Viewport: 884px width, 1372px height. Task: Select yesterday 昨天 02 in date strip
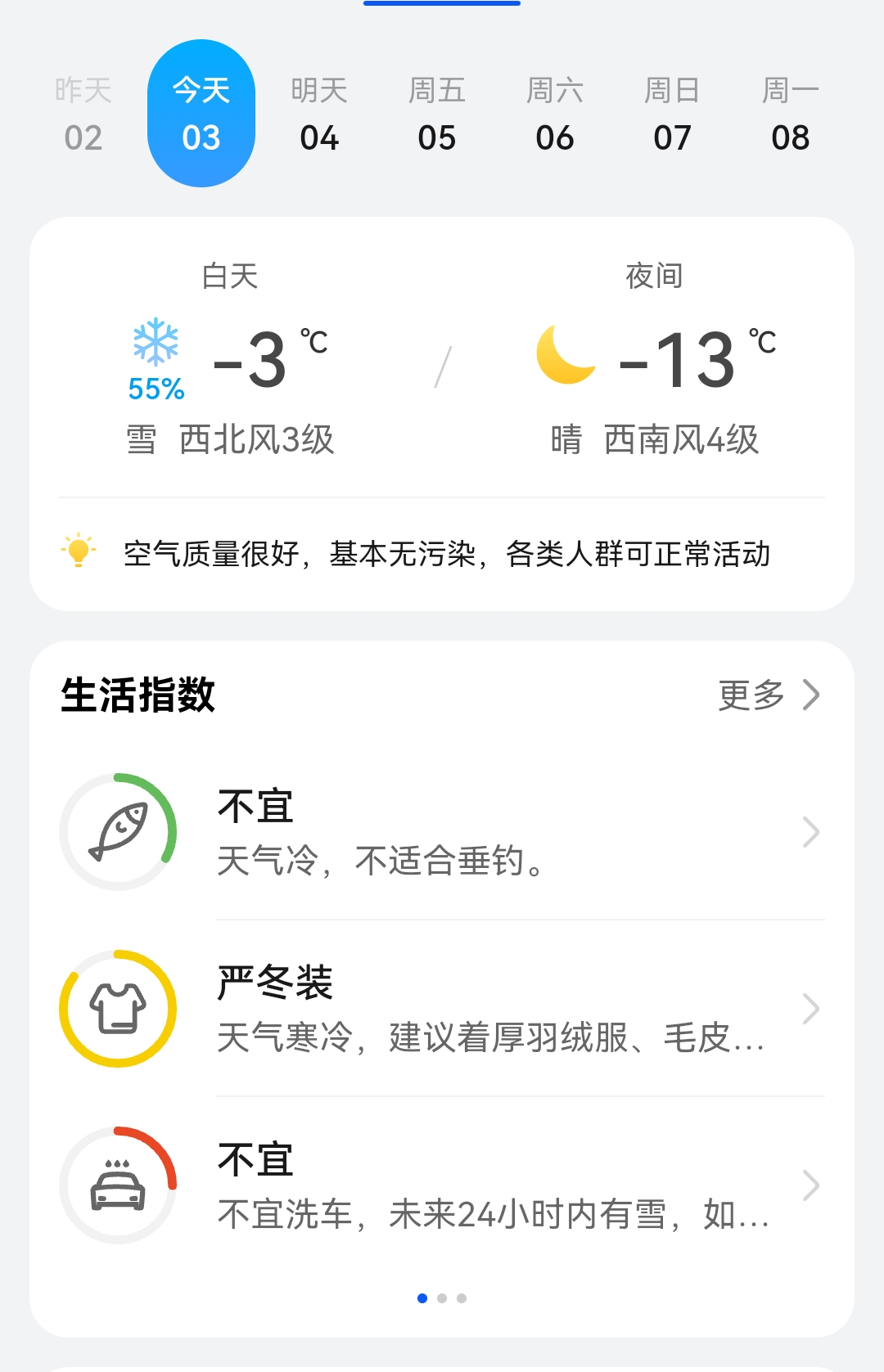coord(83,114)
